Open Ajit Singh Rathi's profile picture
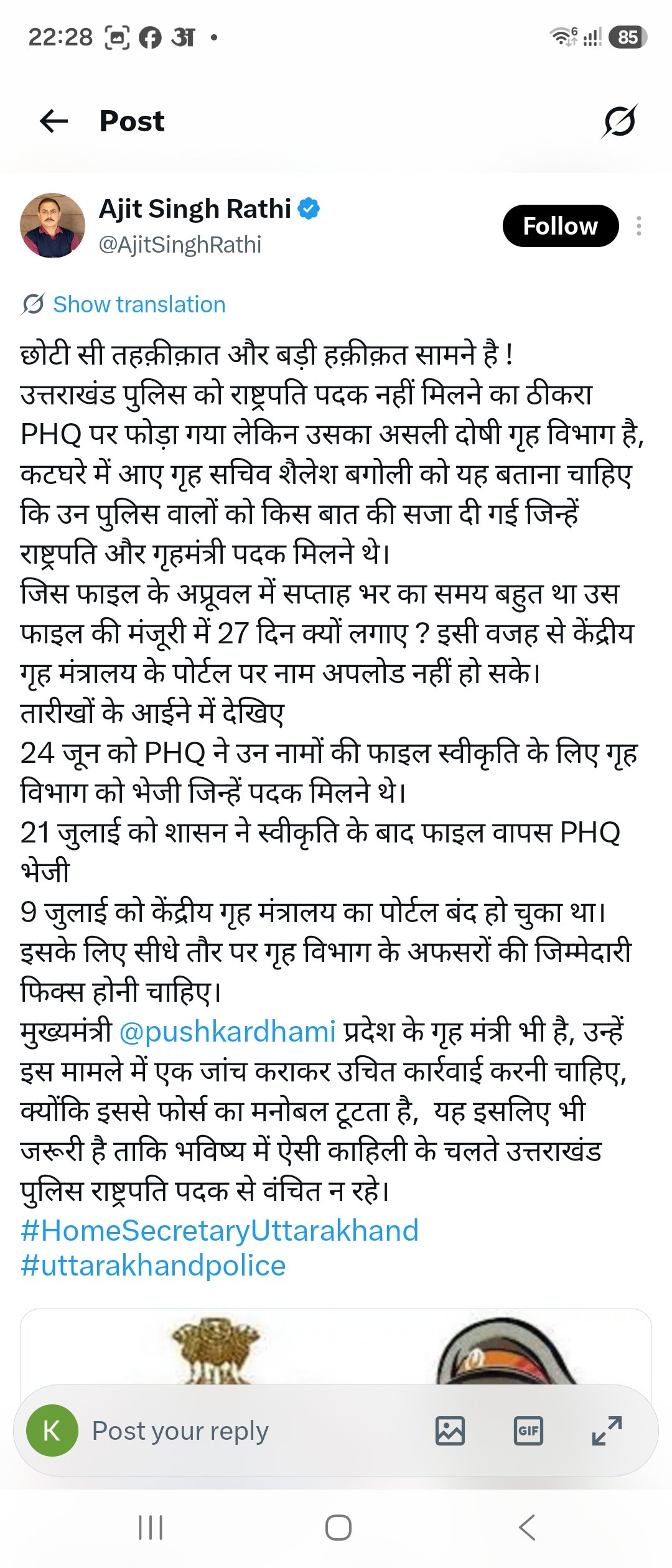Screen dimensions: 672x1568 point(53,225)
